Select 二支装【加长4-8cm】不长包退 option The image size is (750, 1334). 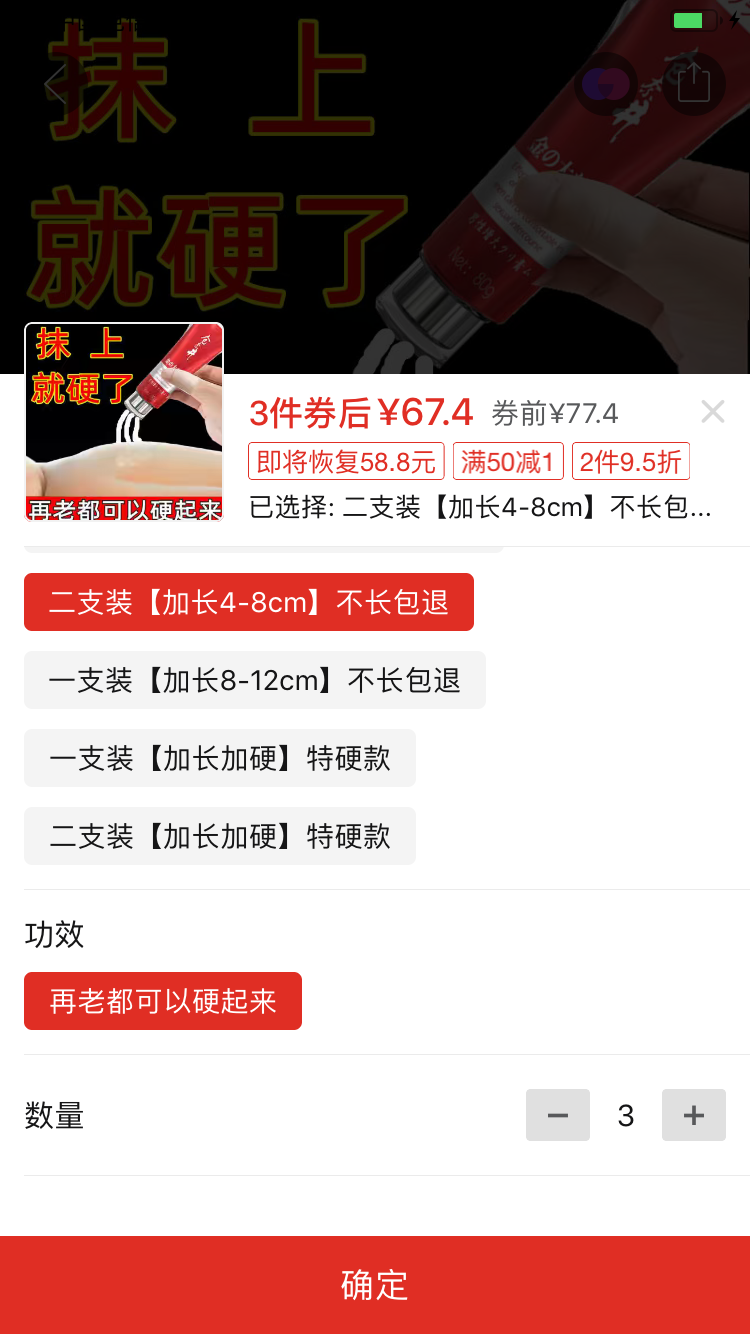click(249, 602)
